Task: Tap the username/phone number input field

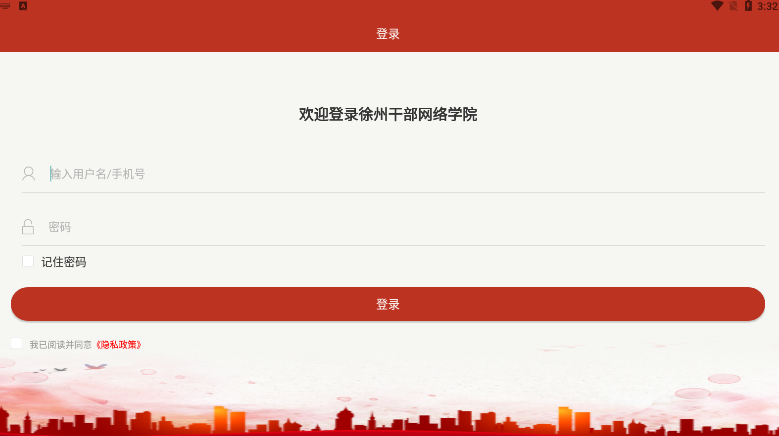Action: [400, 173]
